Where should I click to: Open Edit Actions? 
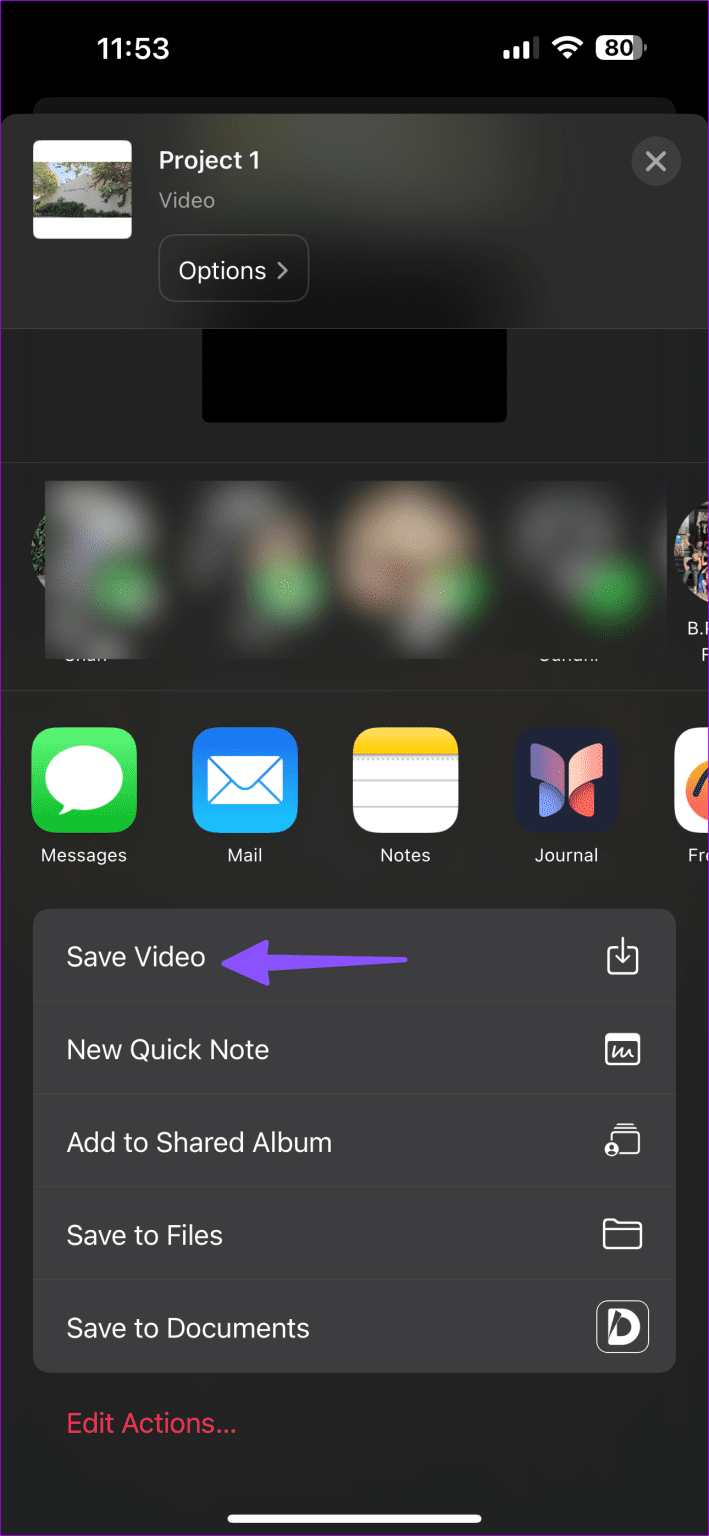pyautogui.click(x=151, y=1422)
